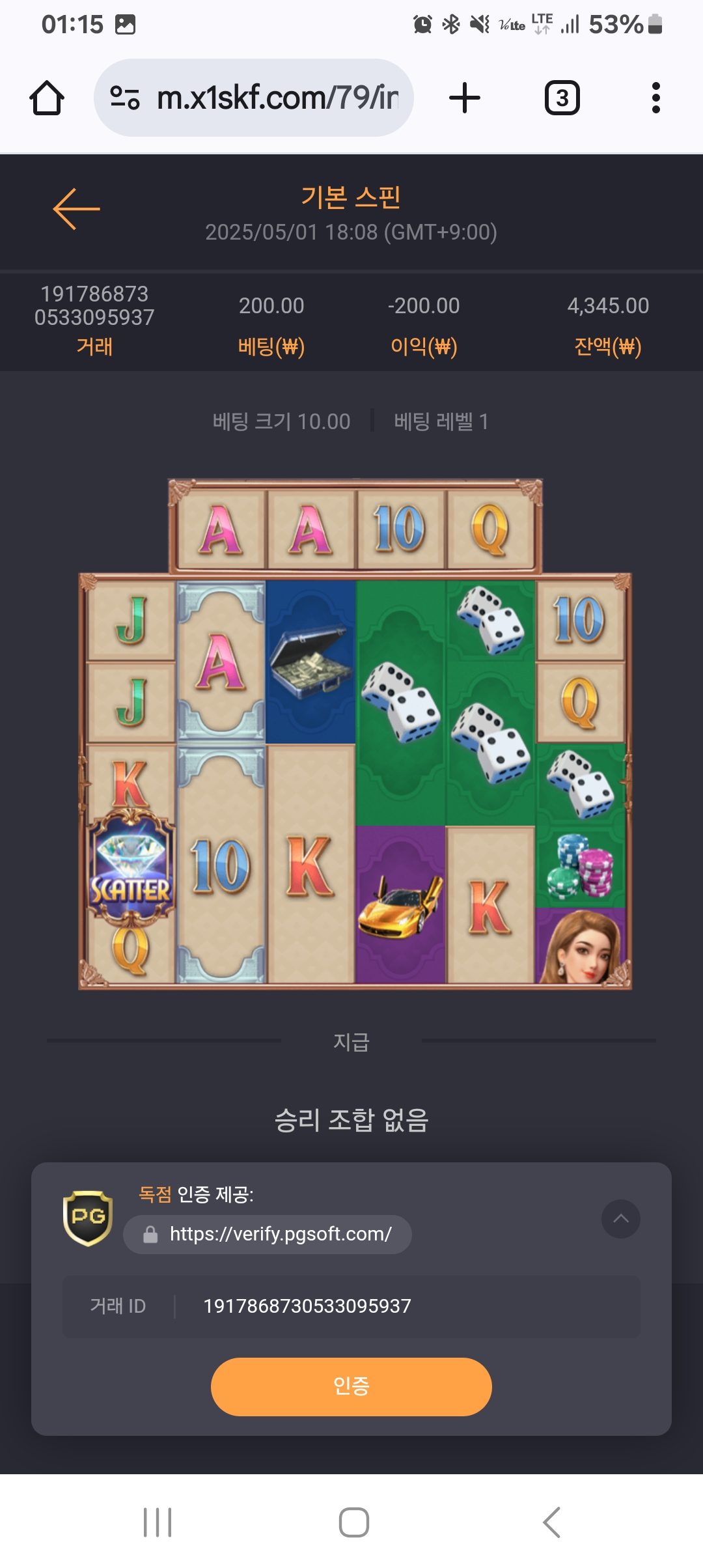Collapse the verification panel with the chevron
This screenshot has width=703, height=1568.
620,1218
